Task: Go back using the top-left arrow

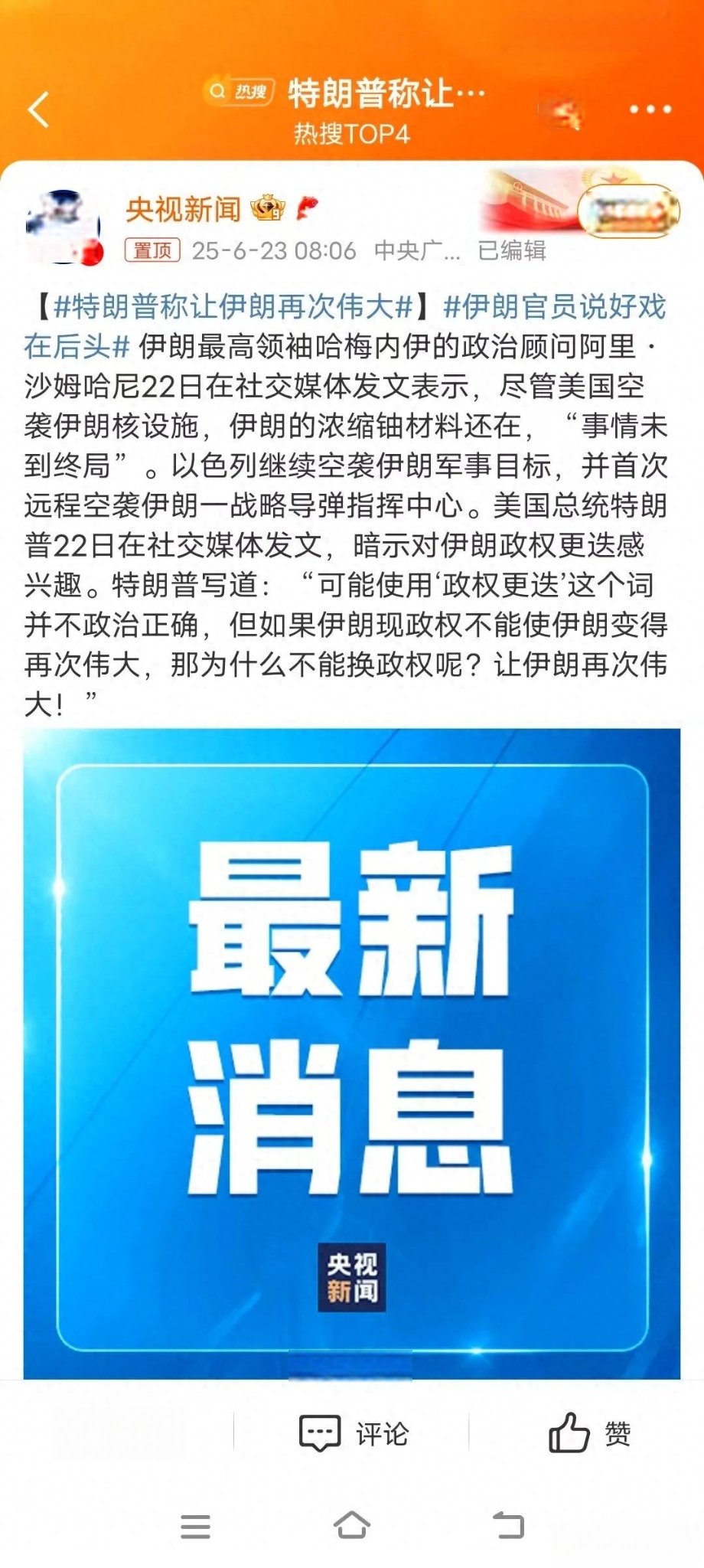Action: (x=38, y=110)
